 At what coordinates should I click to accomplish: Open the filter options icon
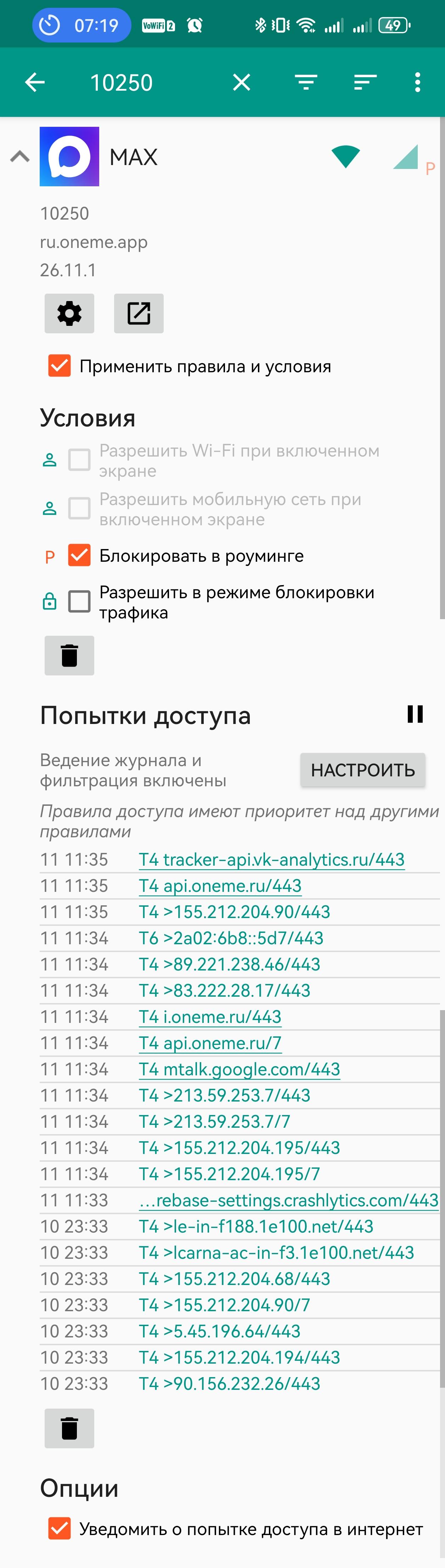click(306, 82)
